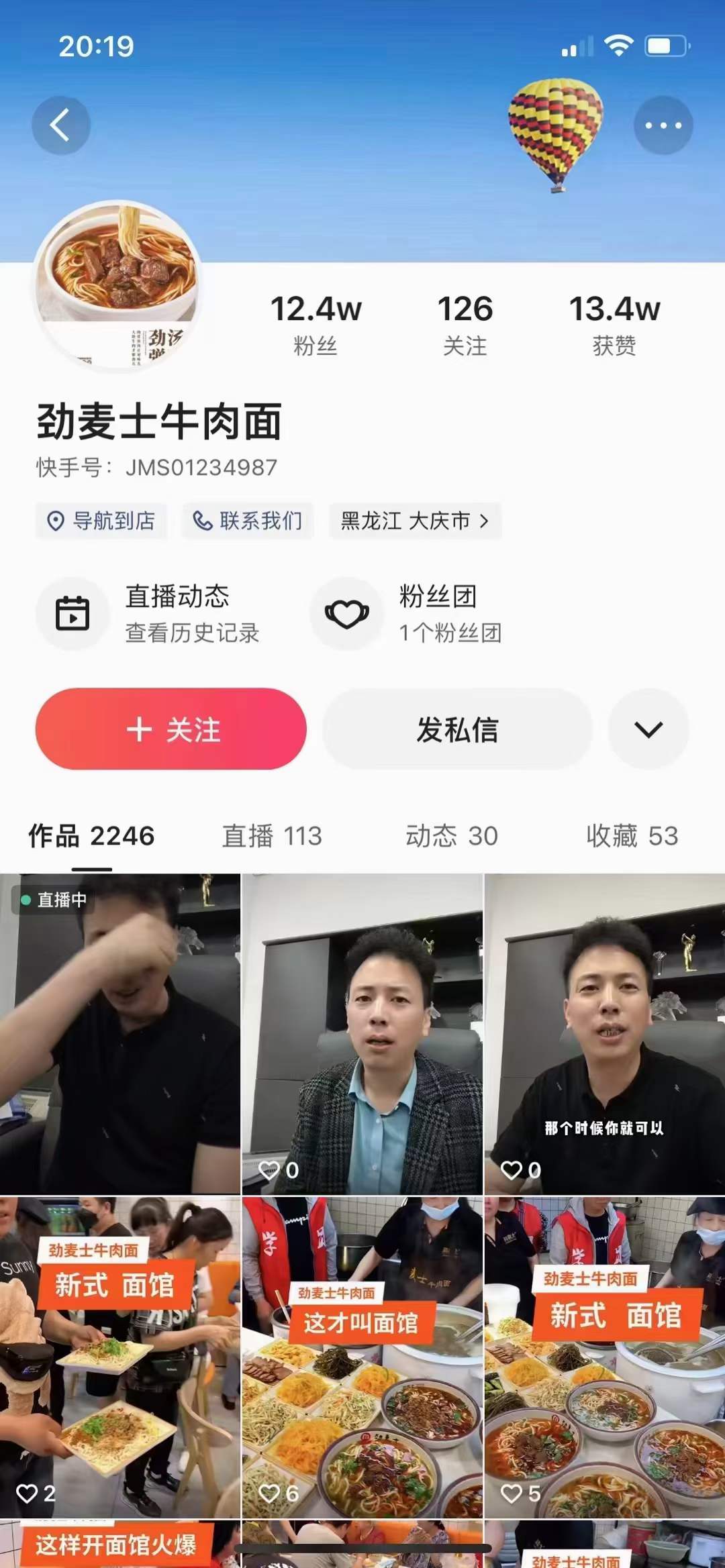Open location details via 黑龙江 大庆市 chevron
725x1568 pixels.
[x=483, y=521]
